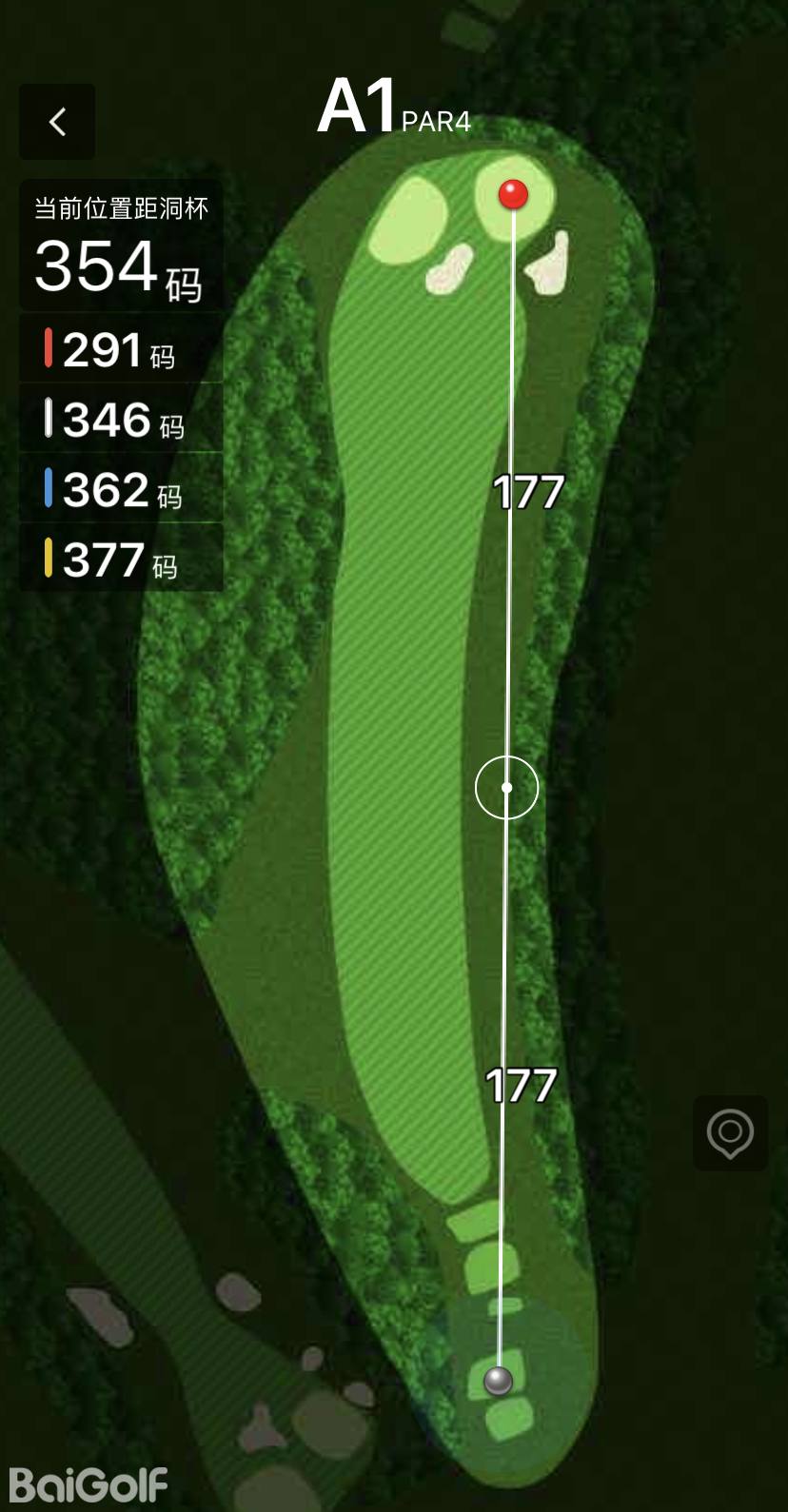Tap the circular target marker on the line
Screen dimensions: 788x1512
[x=506, y=788]
